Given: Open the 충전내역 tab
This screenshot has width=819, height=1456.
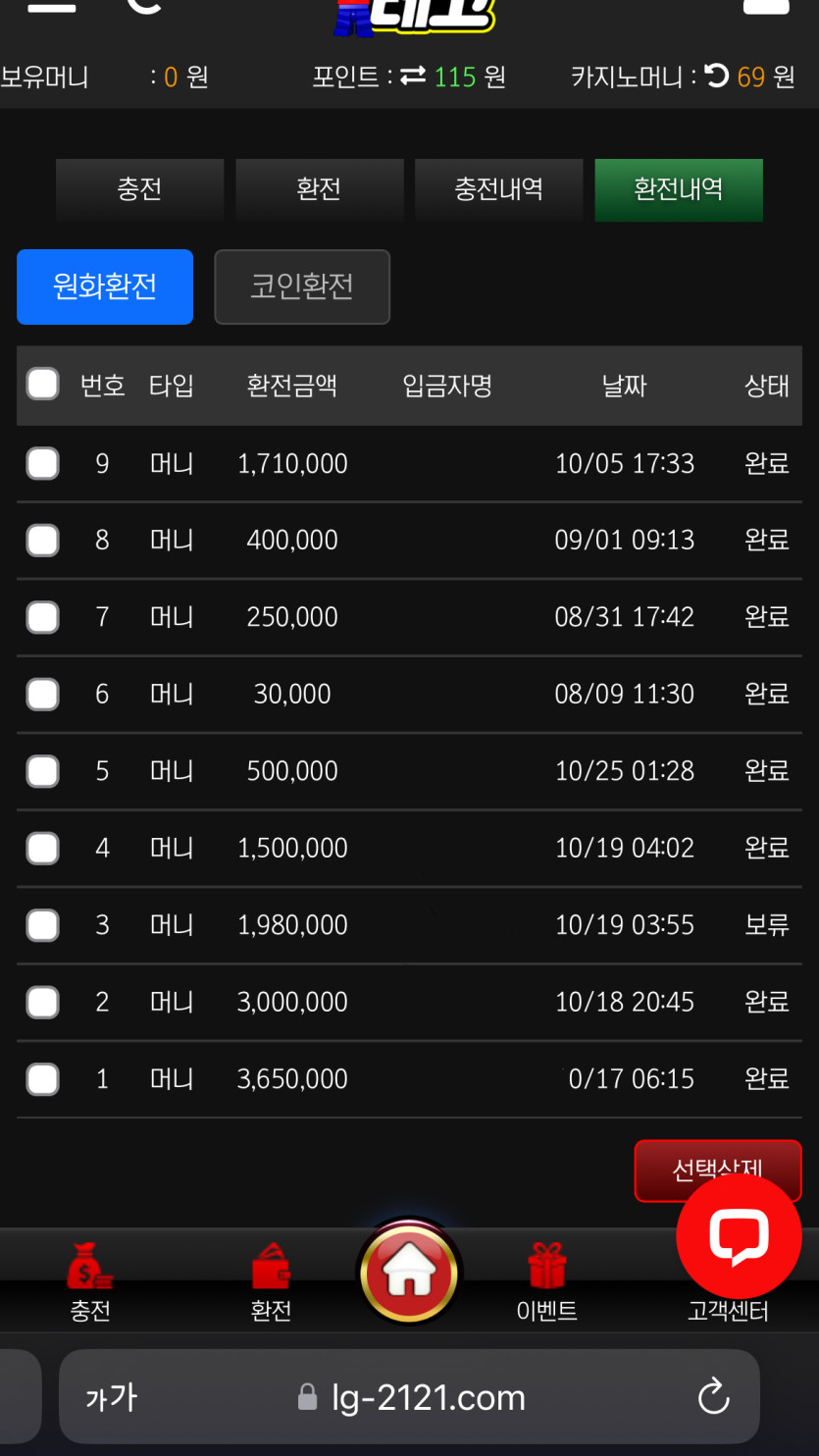Looking at the screenshot, I should coord(498,189).
